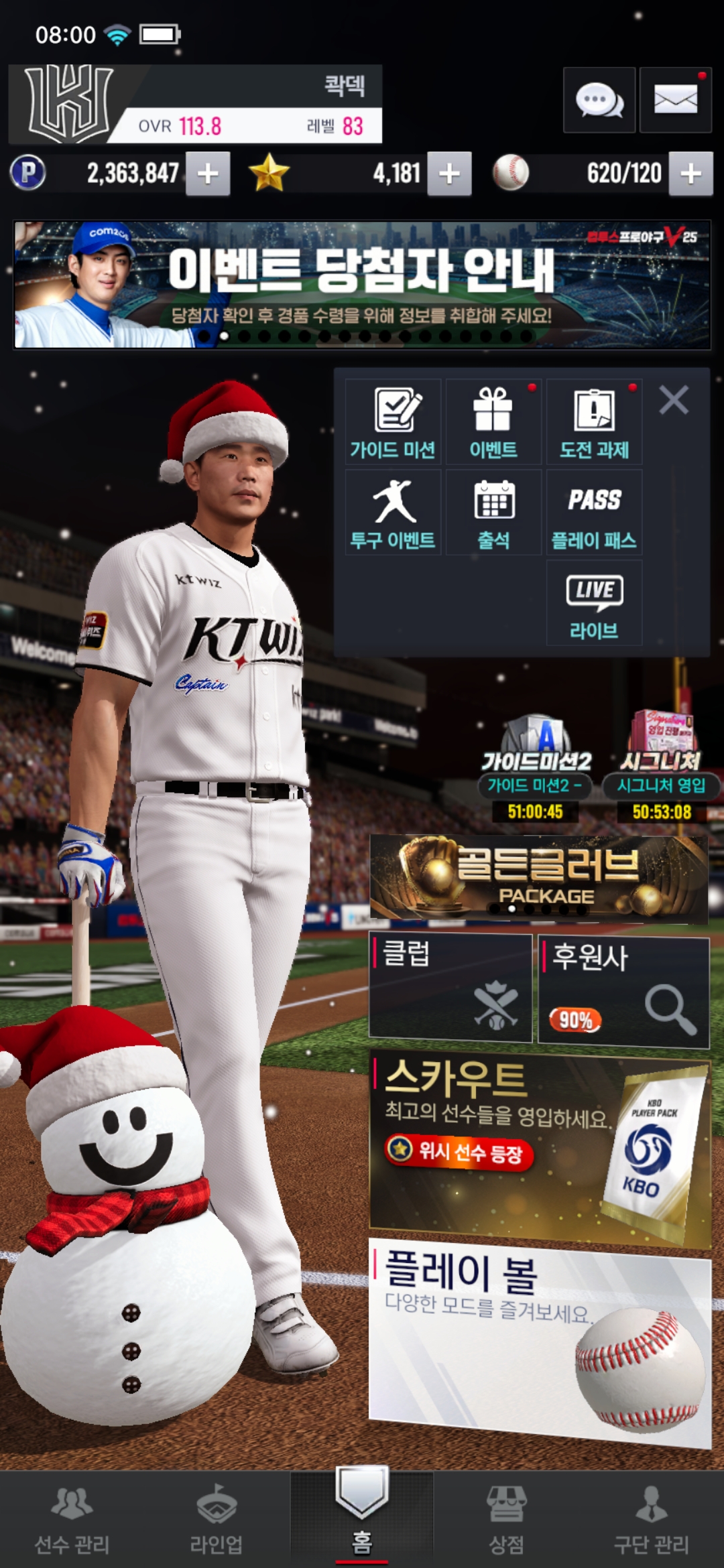The height and width of the screenshot is (1568, 724).
Task: Open the 이벤트 당첨자 안내 banner
Action: pos(362,285)
